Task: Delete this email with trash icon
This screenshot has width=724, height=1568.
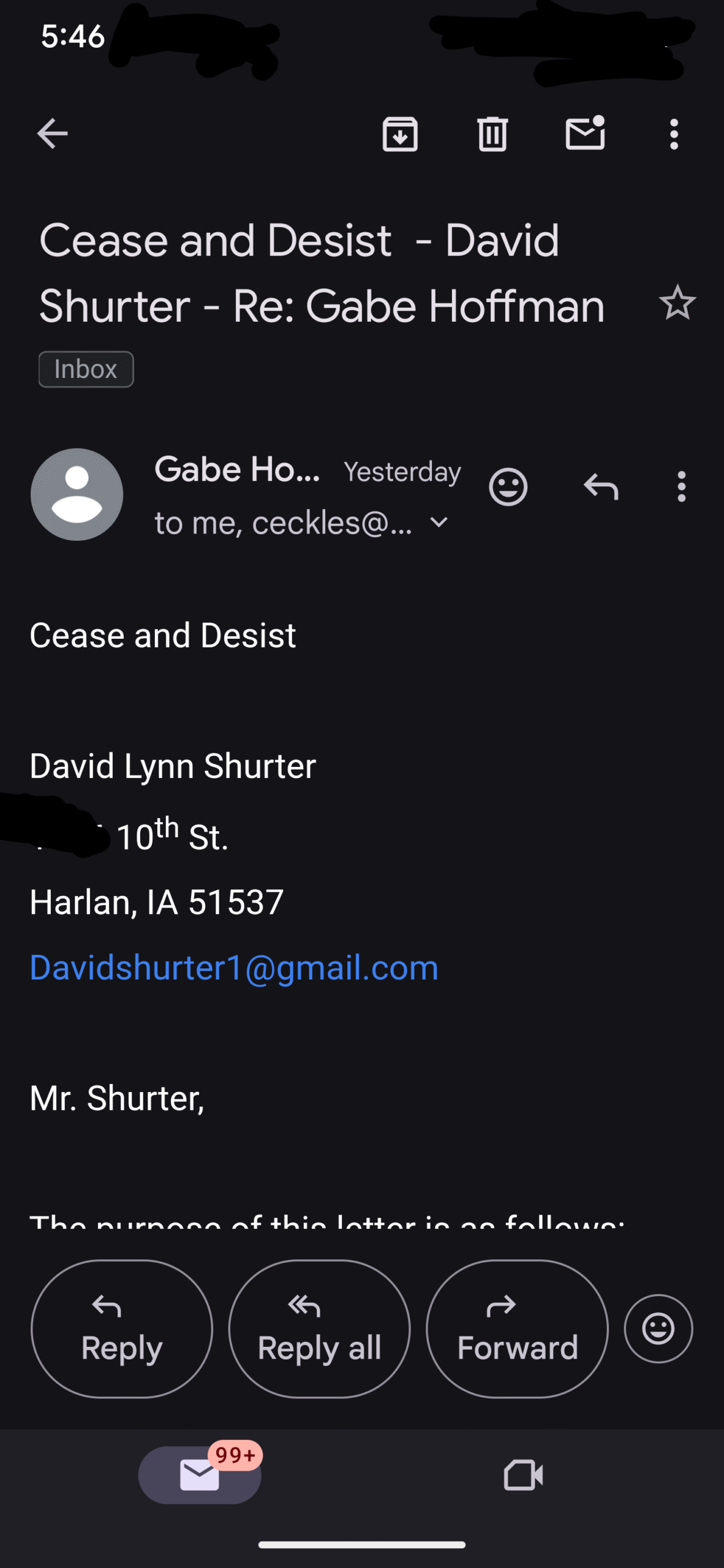Action: (492, 134)
